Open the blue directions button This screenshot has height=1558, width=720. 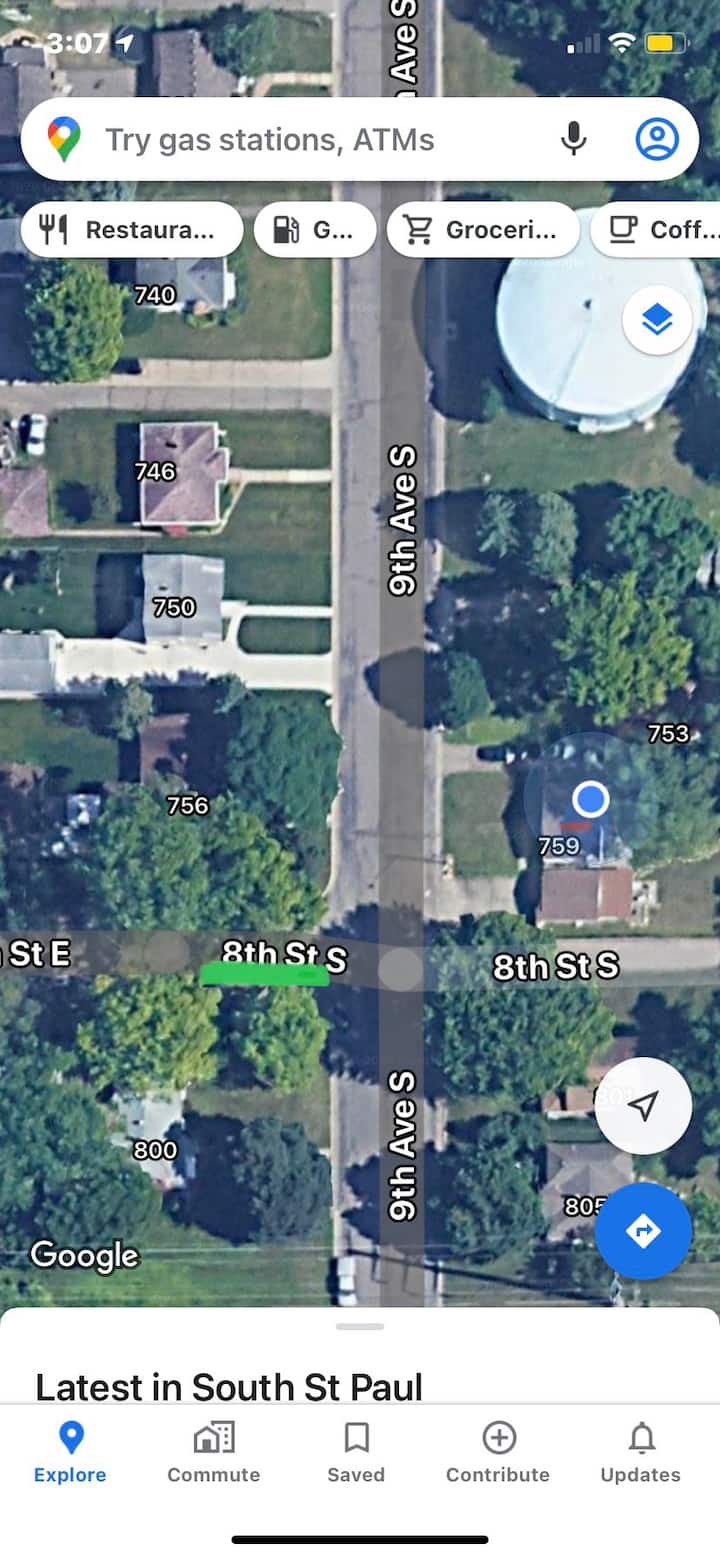(x=643, y=1230)
